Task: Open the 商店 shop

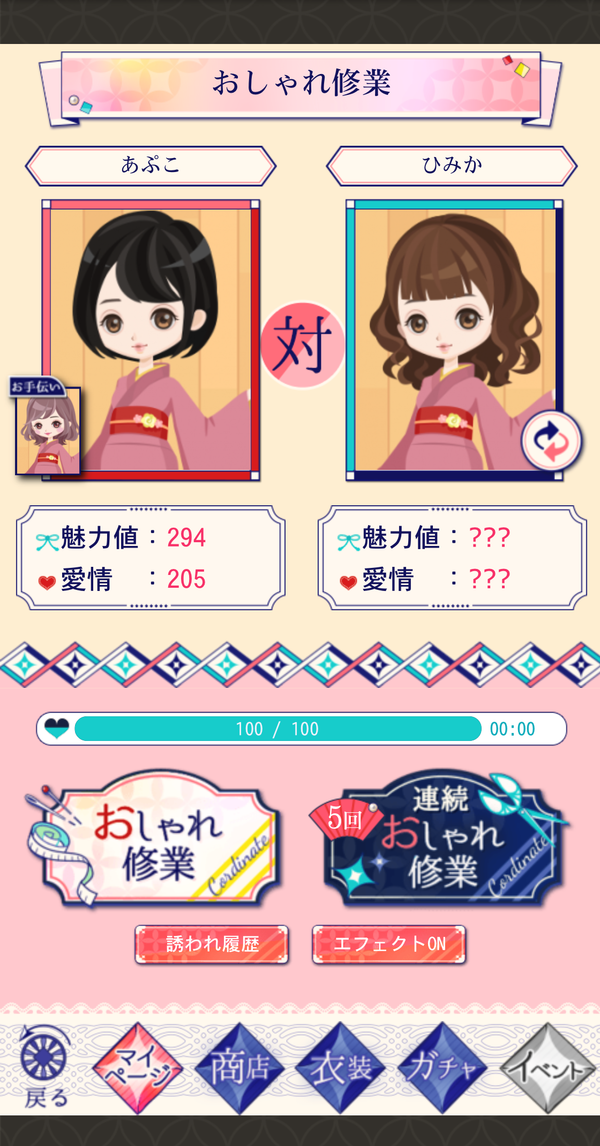Action: 238,1069
